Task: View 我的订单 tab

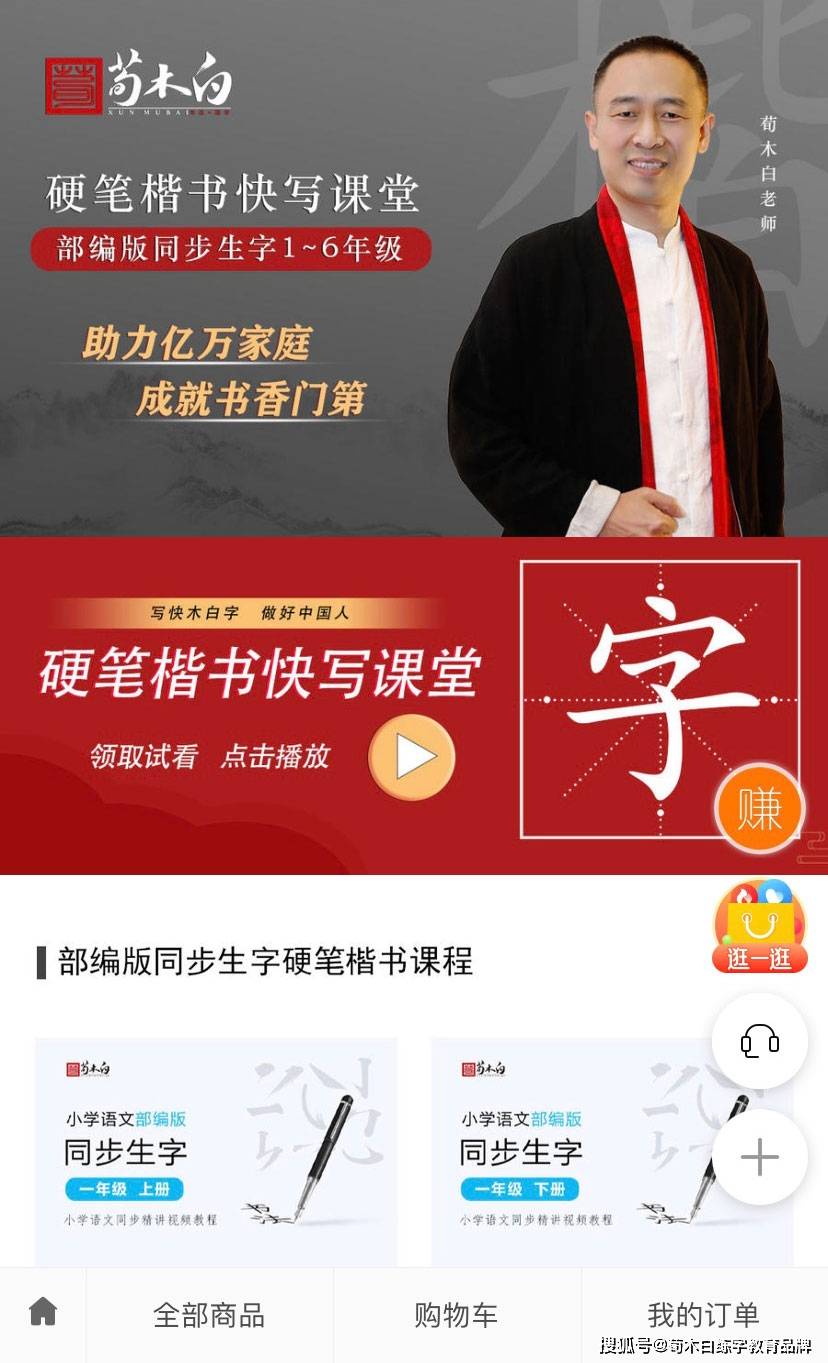Action: pyautogui.click(x=703, y=1314)
